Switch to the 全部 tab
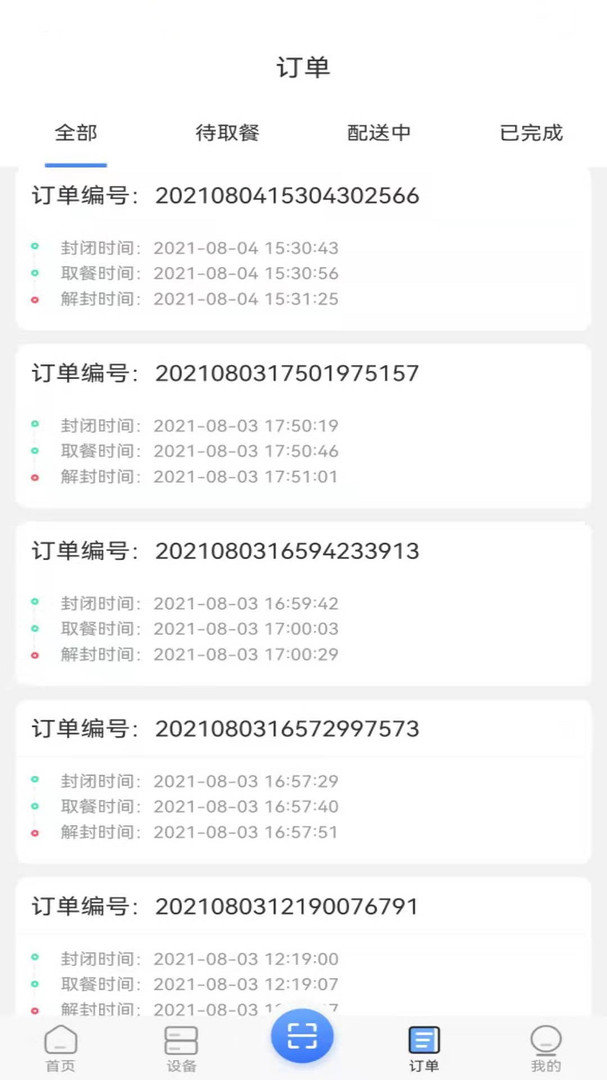The height and width of the screenshot is (1080, 607). (76, 133)
